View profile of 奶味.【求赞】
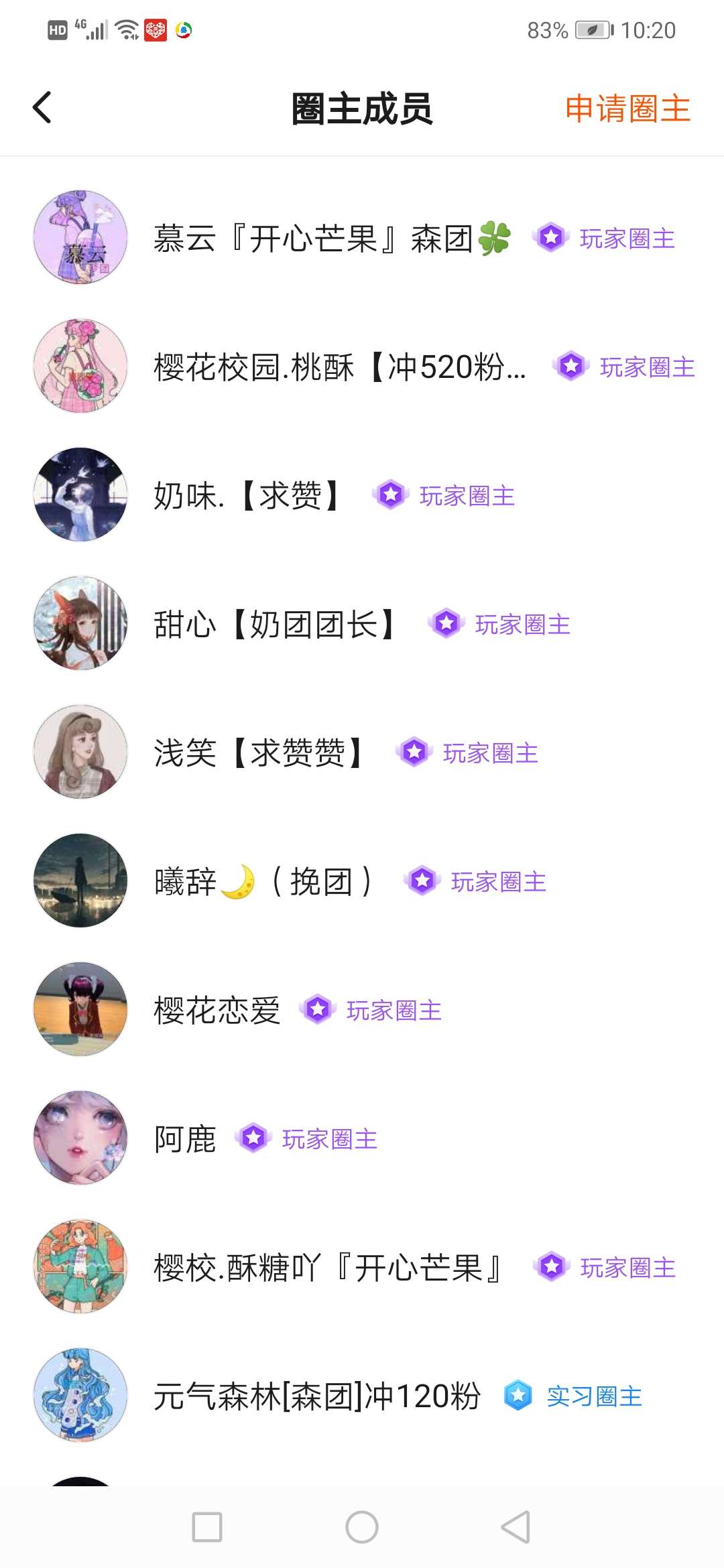 [247, 496]
